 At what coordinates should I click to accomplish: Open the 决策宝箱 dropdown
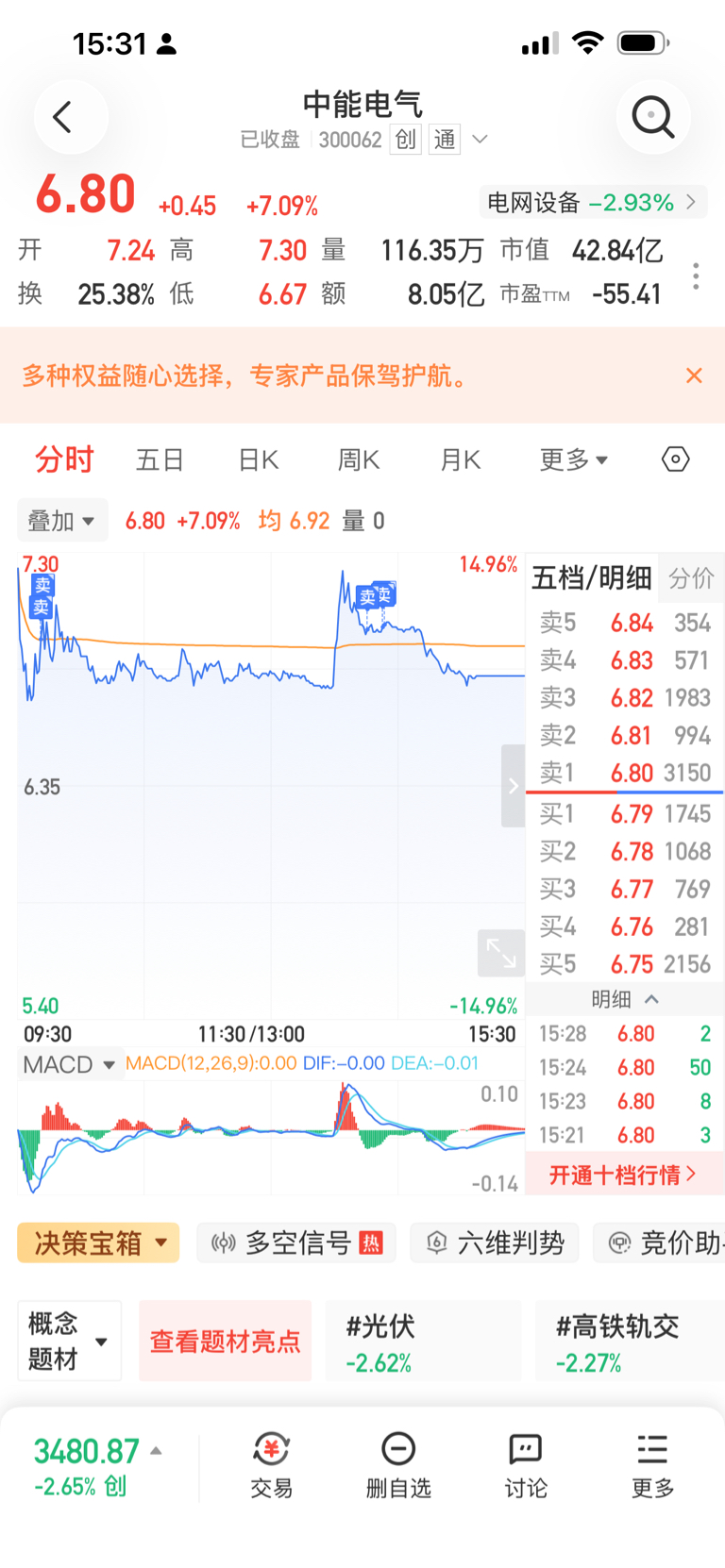pyautogui.click(x=98, y=1243)
